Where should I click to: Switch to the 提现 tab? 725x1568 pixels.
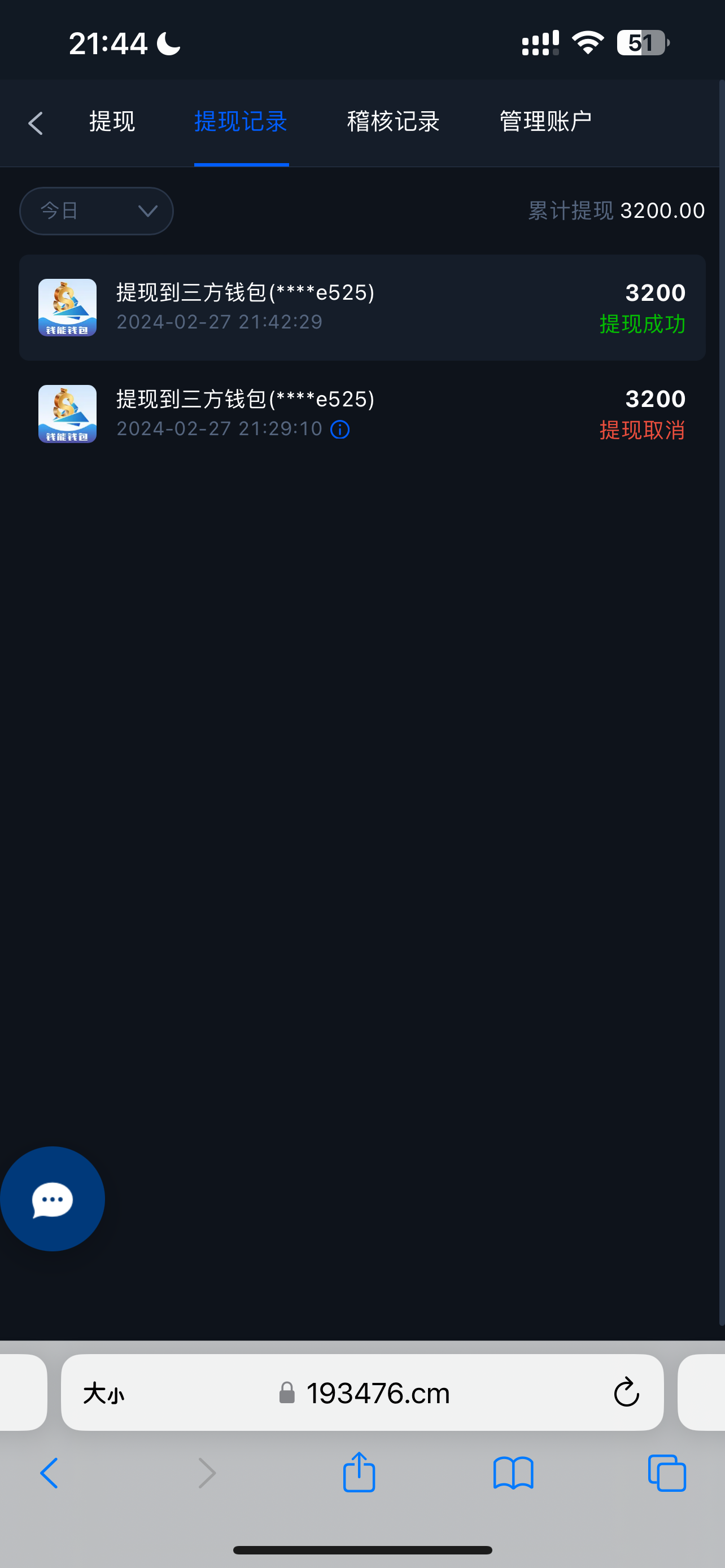[112, 122]
